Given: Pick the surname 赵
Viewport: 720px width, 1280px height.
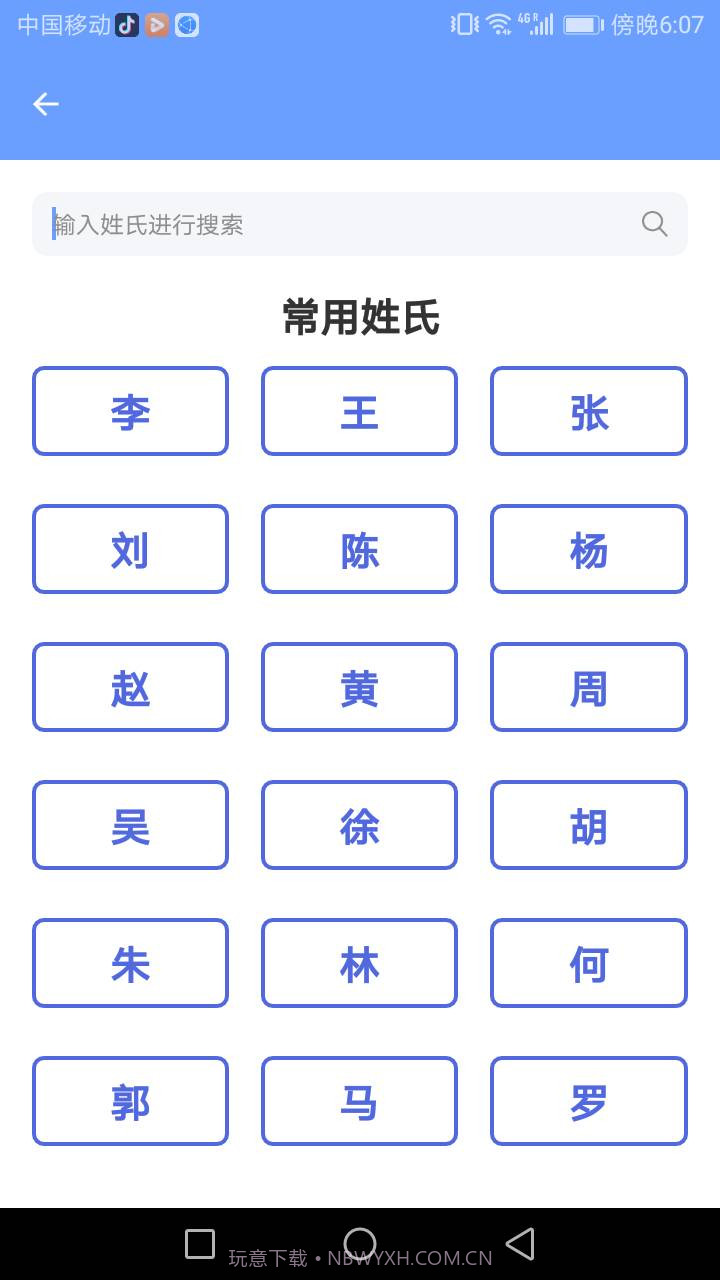Looking at the screenshot, I should click(130, 687).
